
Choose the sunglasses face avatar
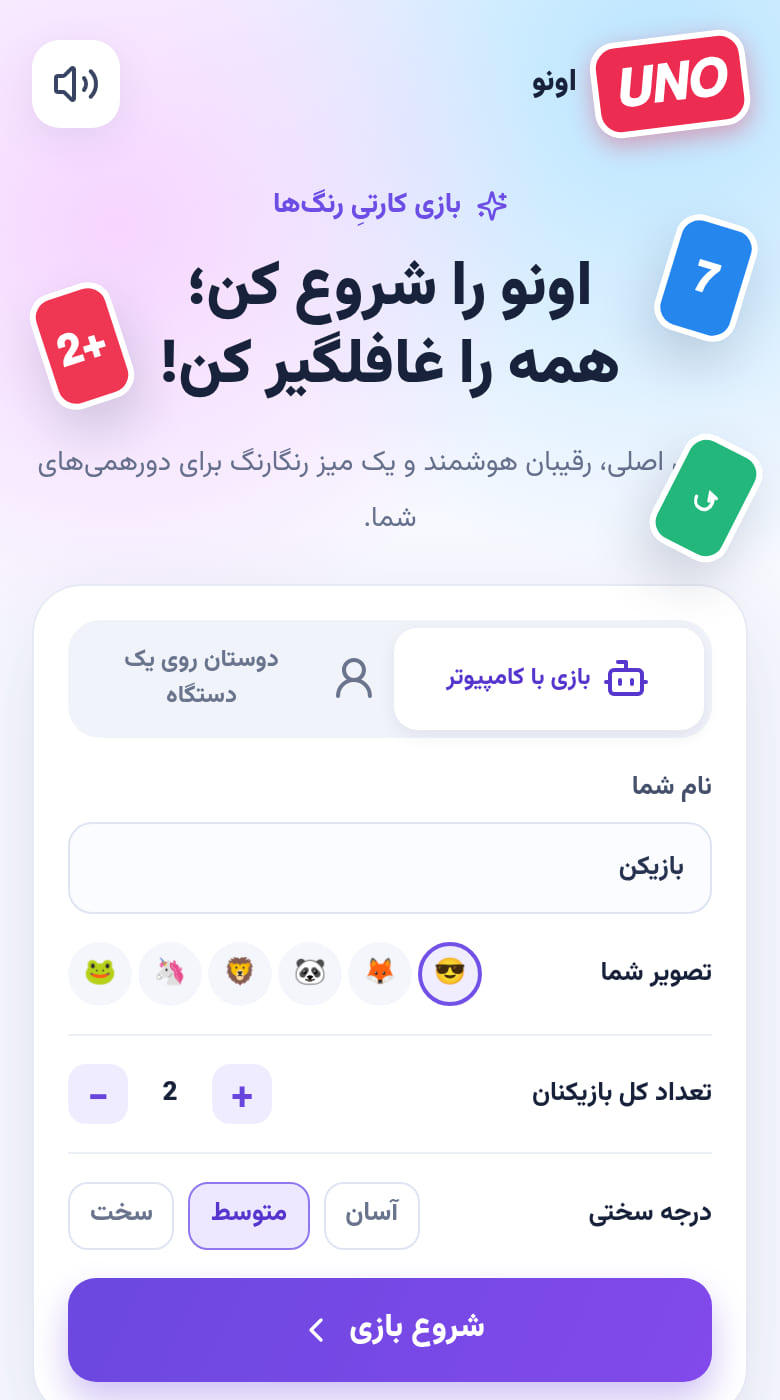(x=450, y=974)
